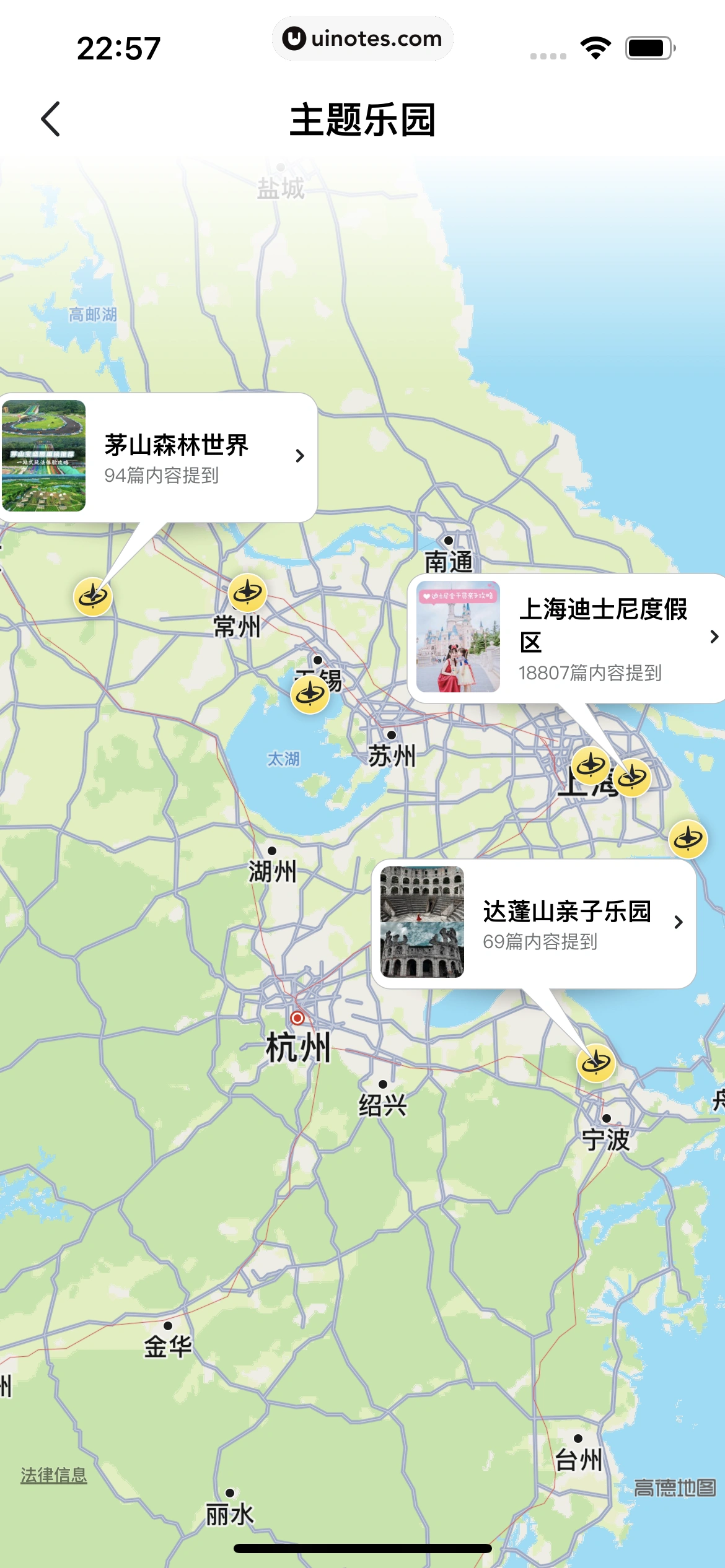
Task: Tap the uinotes.com pill at screen top
Action: point(362,38)
